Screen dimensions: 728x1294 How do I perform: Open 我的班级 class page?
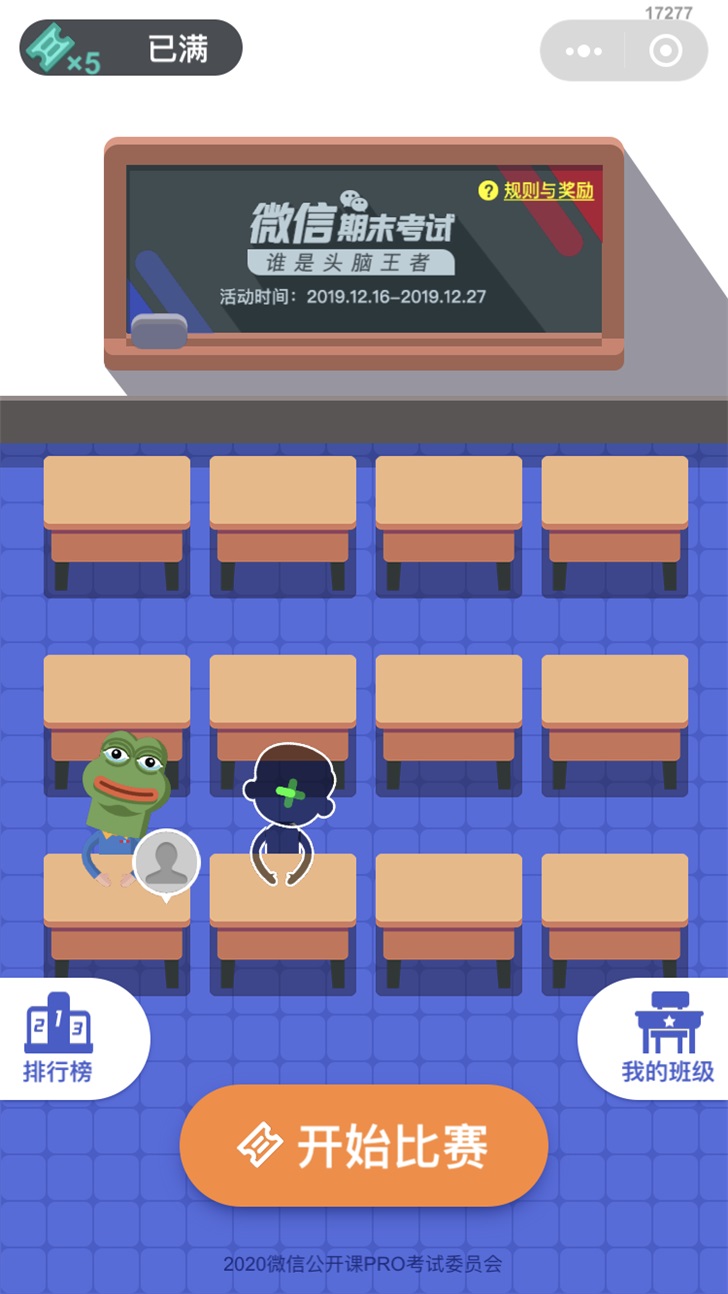click(x=667, y=1040)
